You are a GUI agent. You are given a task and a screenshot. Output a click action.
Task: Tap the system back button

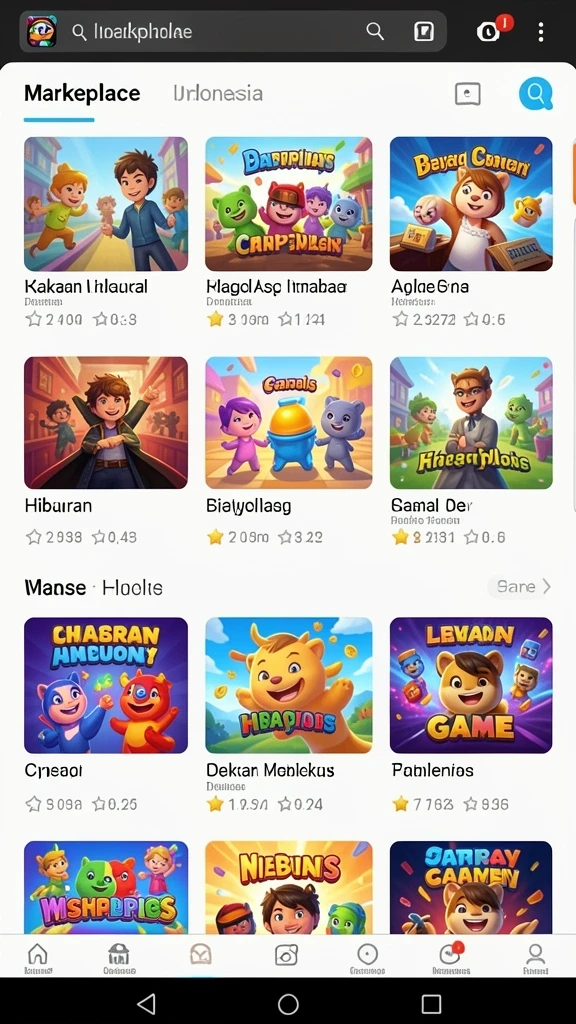tap(147, 1004)
